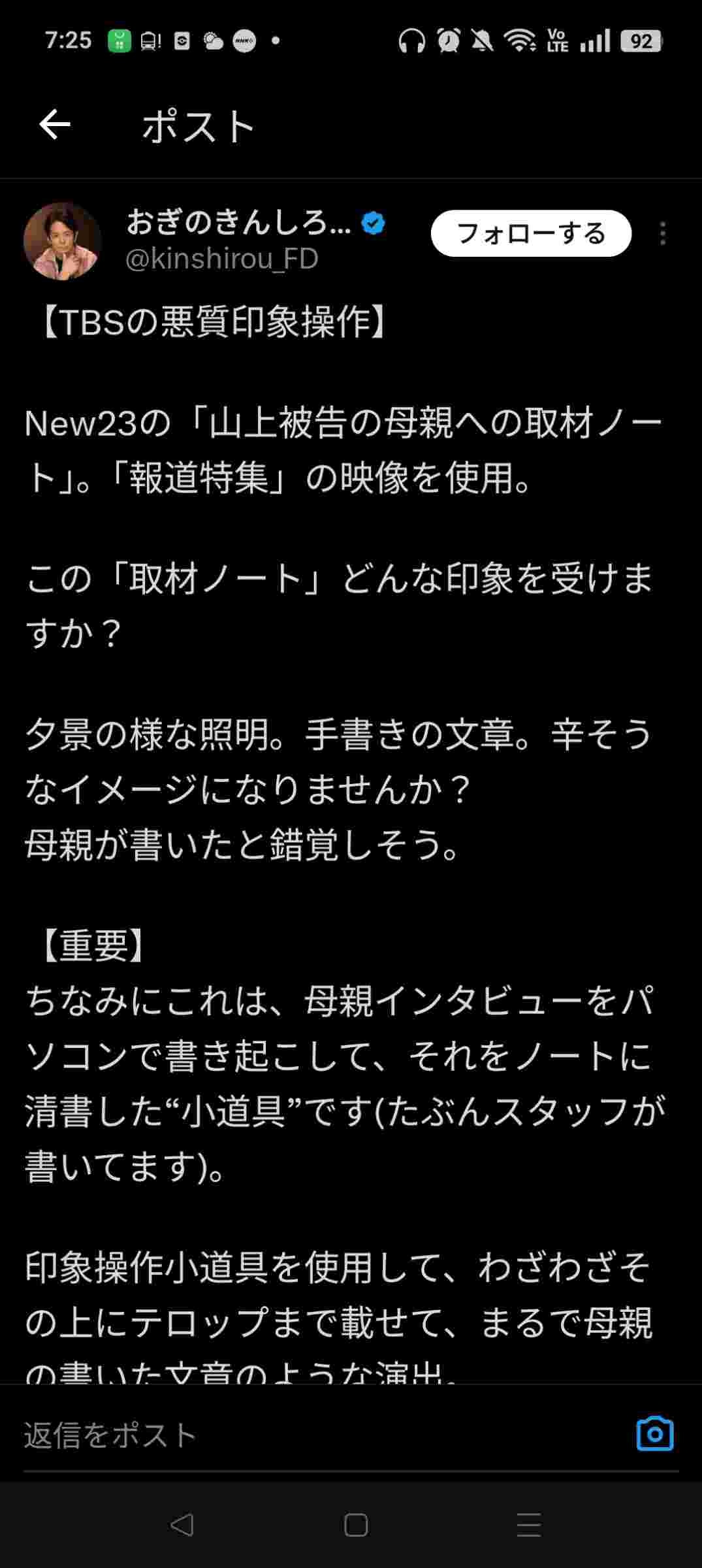Open the post's three-dot overflow menu
Viewport: 702px width, 1568px height.
pos(663,233)
